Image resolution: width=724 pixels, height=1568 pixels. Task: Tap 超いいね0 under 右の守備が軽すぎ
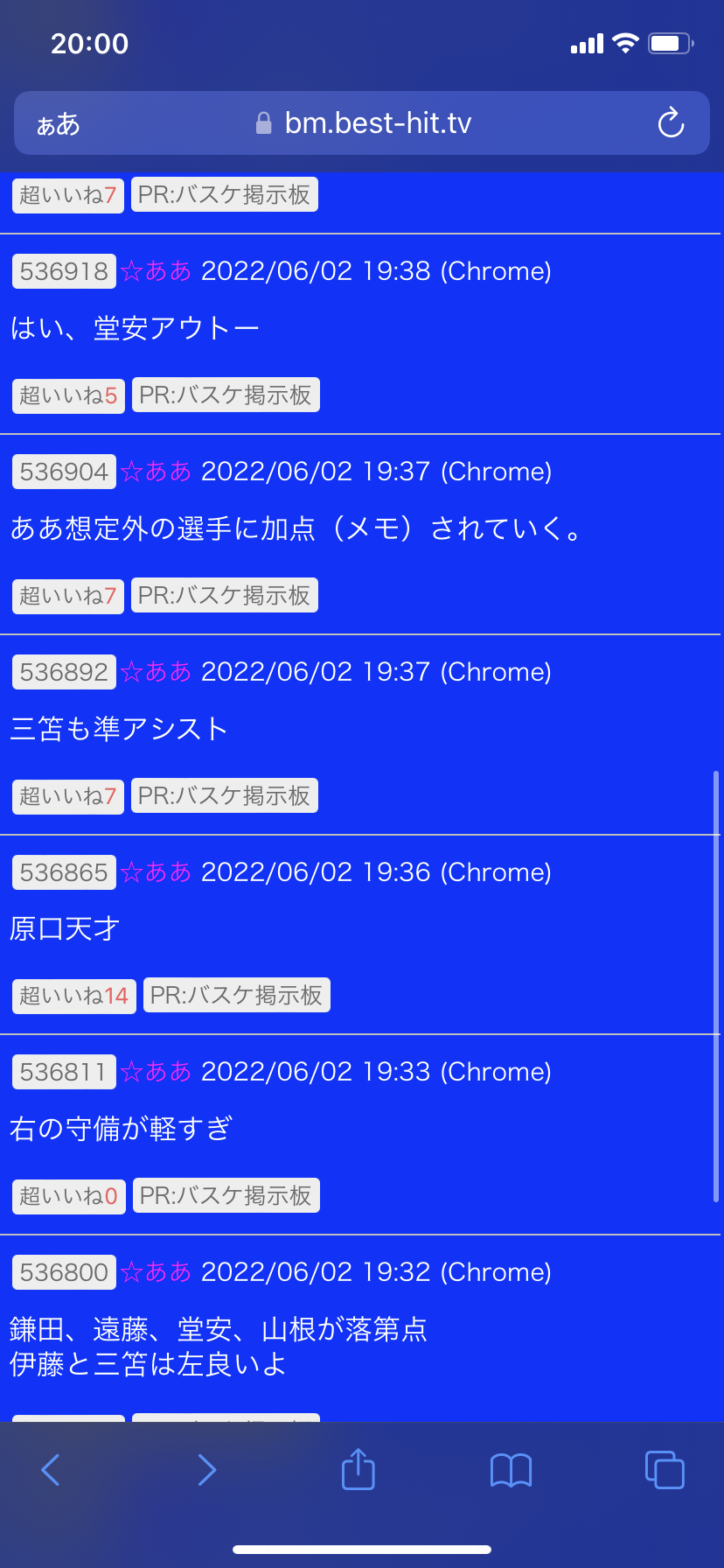68,1196
